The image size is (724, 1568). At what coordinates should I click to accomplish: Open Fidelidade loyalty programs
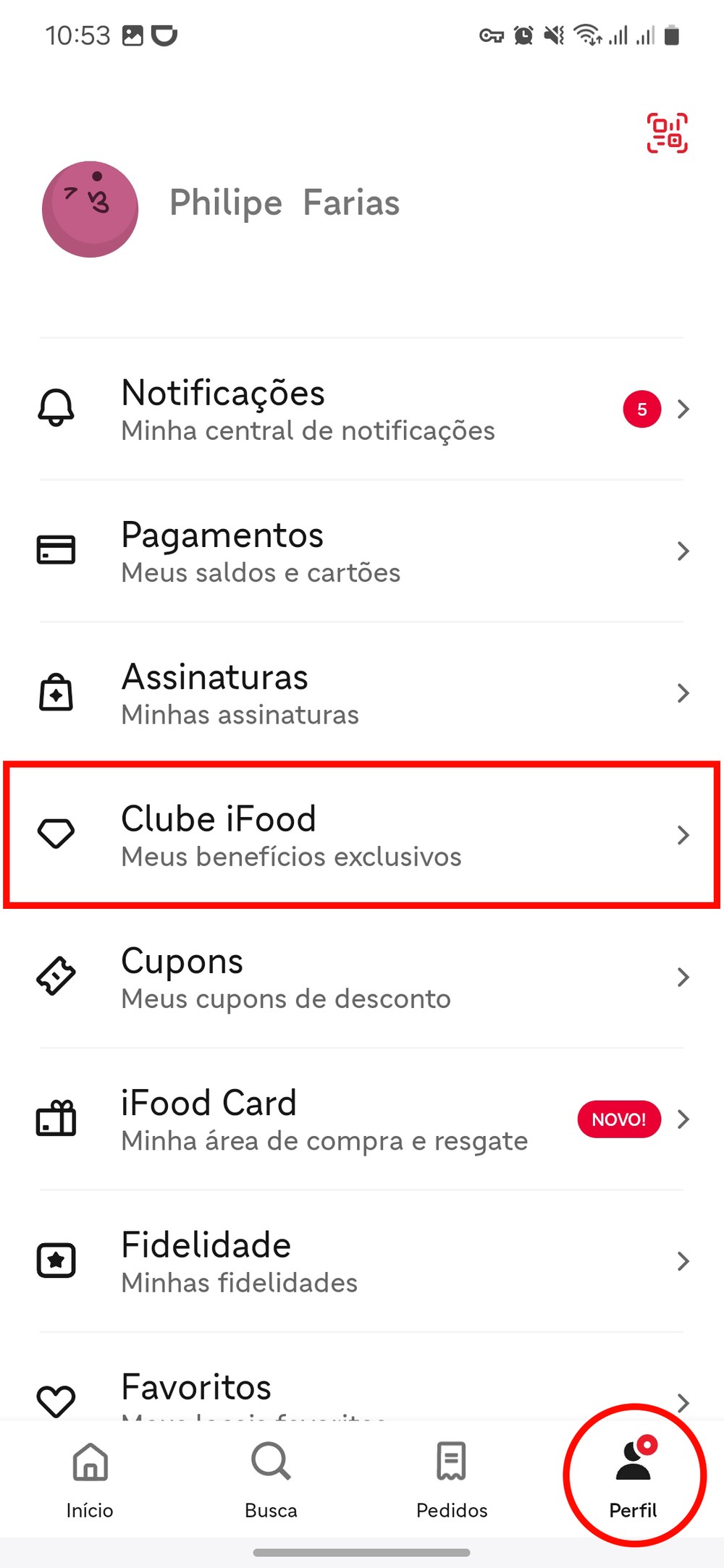(362, 1261)
